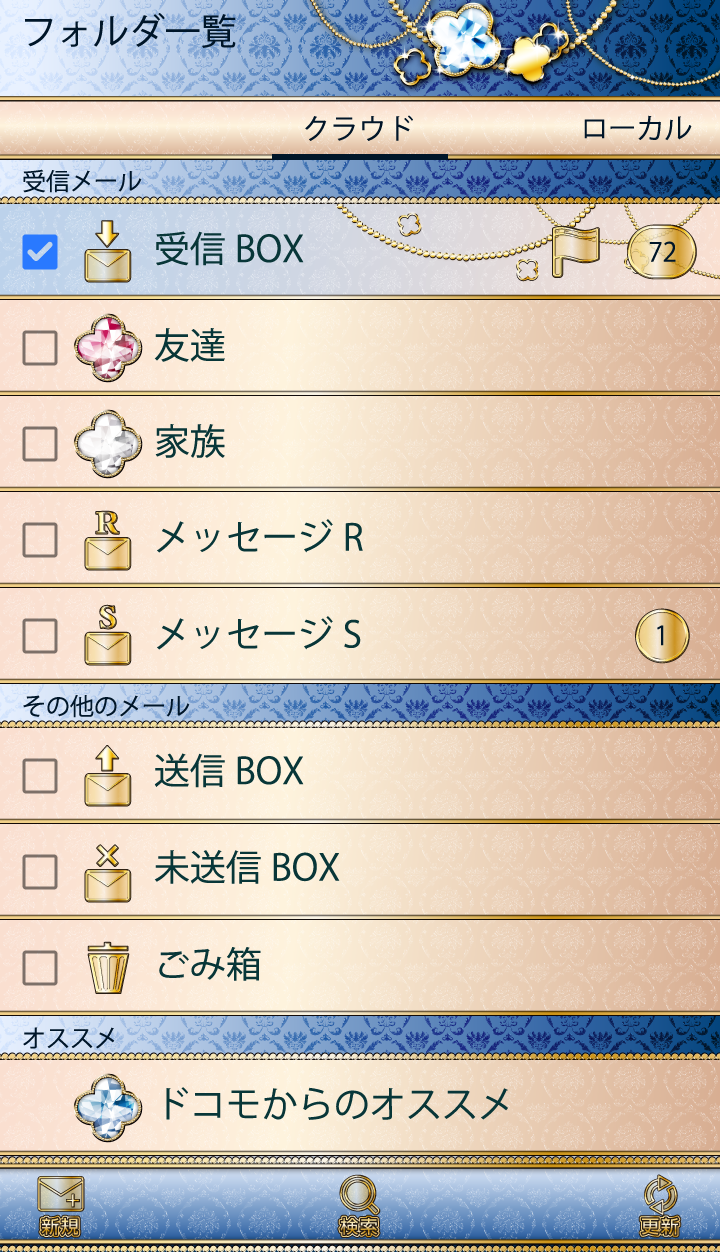Open 検索 search in toolbar
The width and height of the screenshot is (720, 1252).
click(359, 1206)
